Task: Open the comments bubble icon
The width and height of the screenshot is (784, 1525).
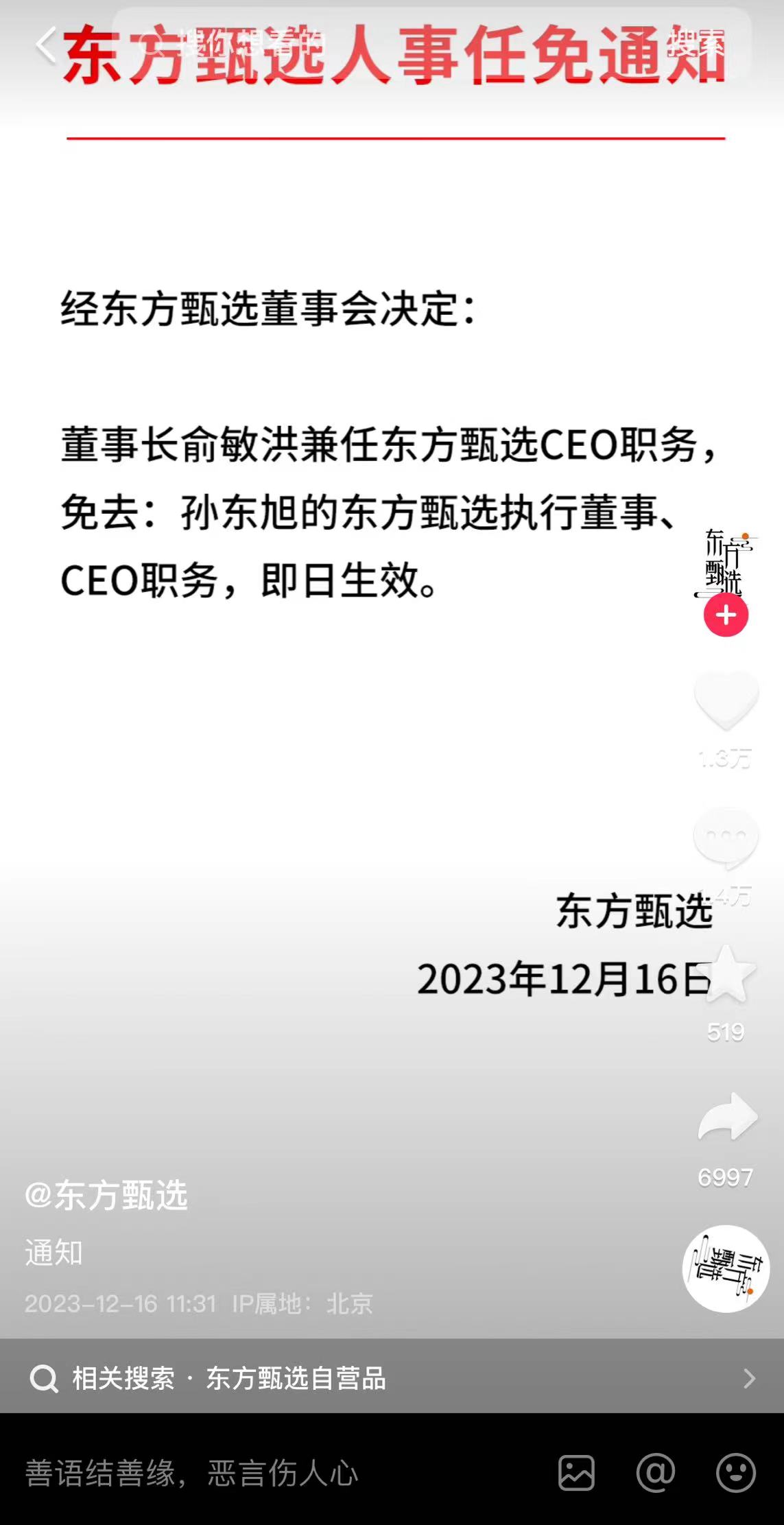Action: click(x=726, y=838)
